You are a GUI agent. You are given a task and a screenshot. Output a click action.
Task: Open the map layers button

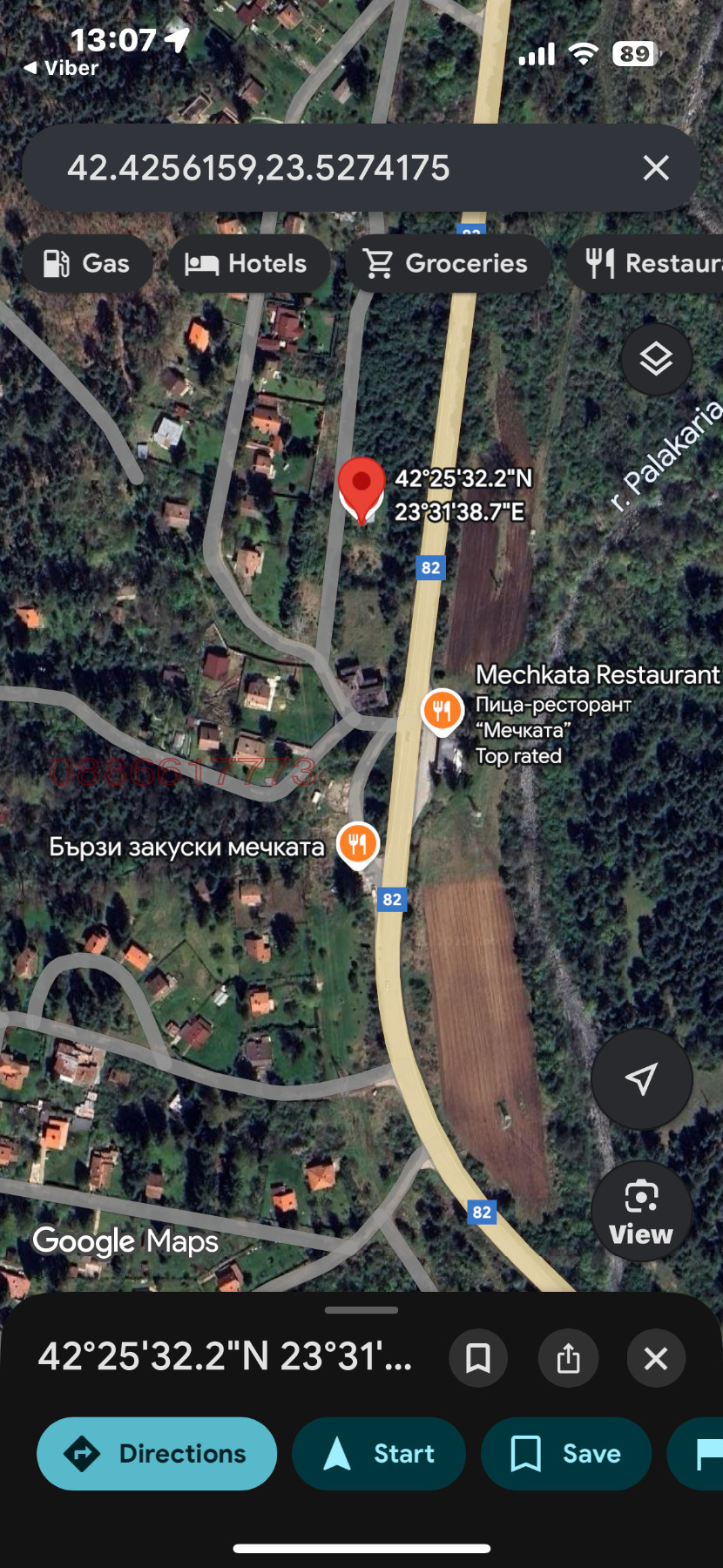point(656,359)
